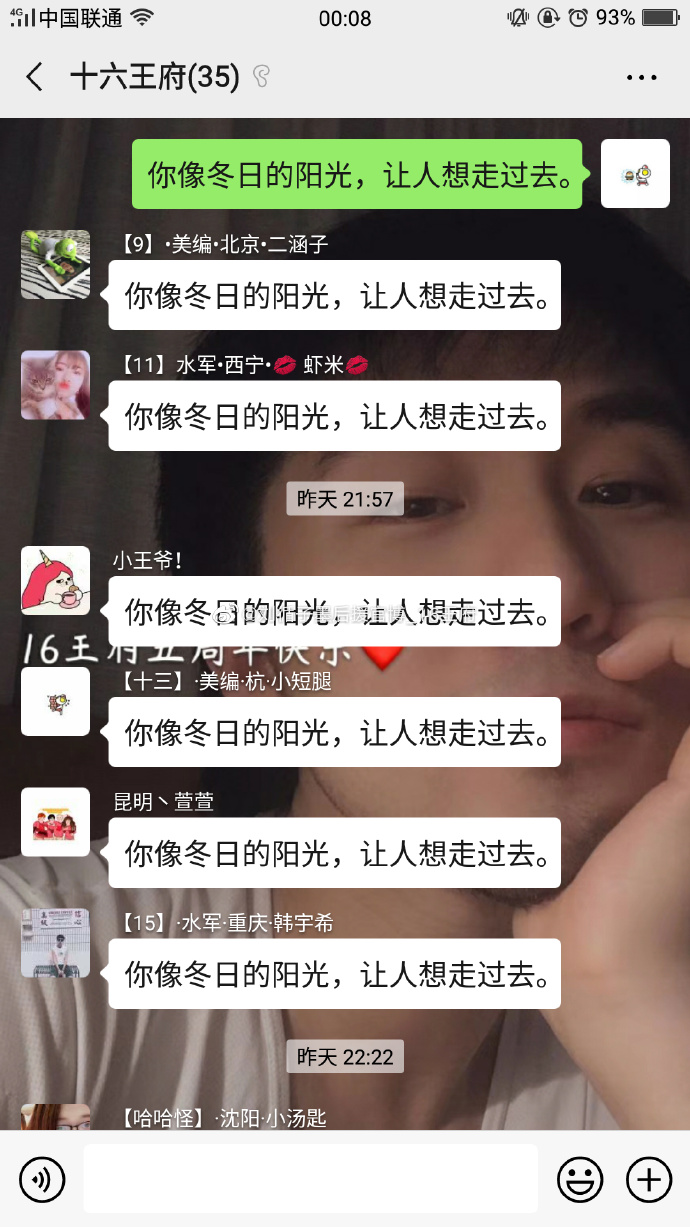
Task: Open the group chat overflow menu
Action: (x=641, y=77)
